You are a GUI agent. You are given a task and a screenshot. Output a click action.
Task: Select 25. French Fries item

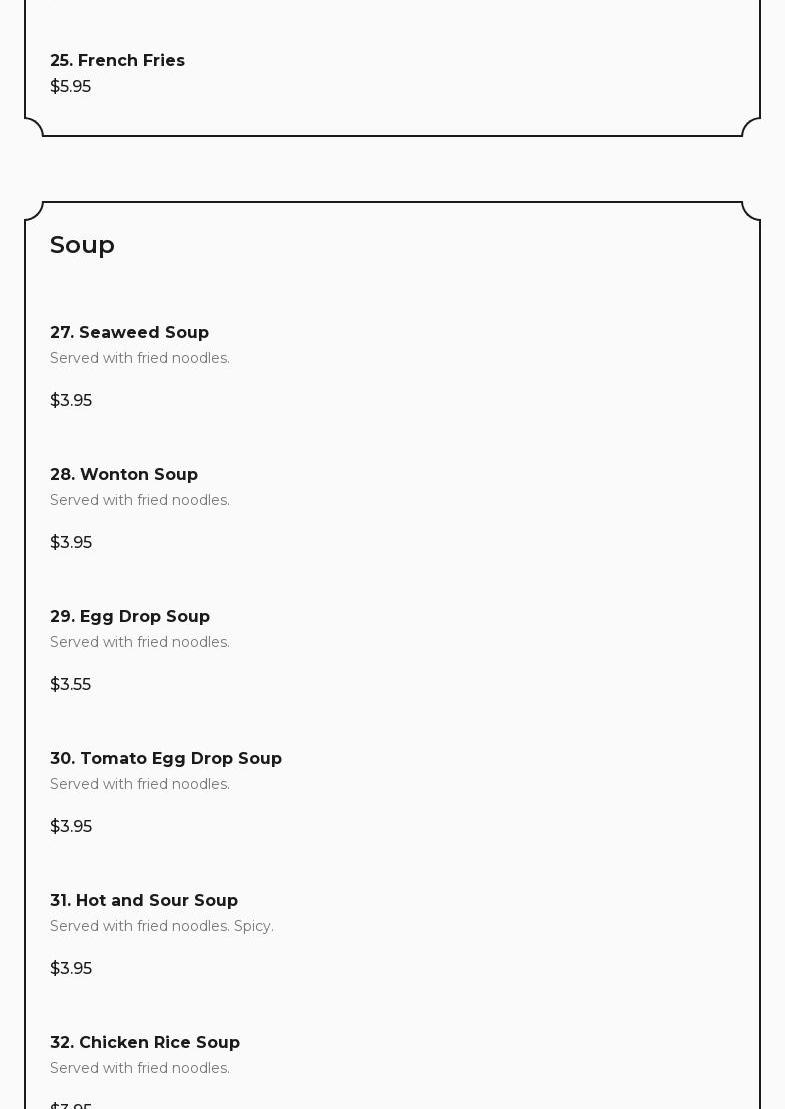point(117,61)
